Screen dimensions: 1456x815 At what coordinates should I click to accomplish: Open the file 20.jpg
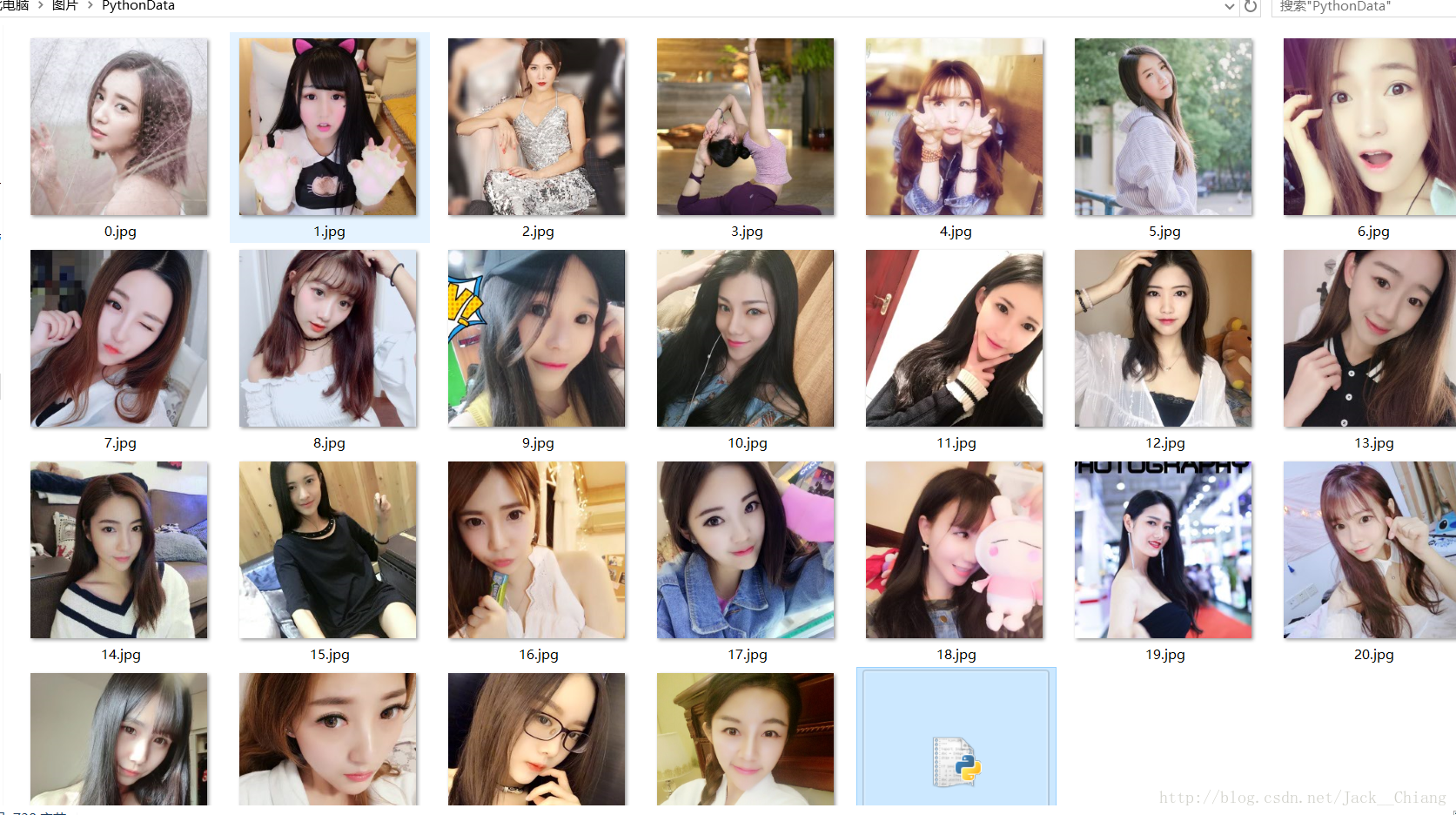tap(1371, 550)
